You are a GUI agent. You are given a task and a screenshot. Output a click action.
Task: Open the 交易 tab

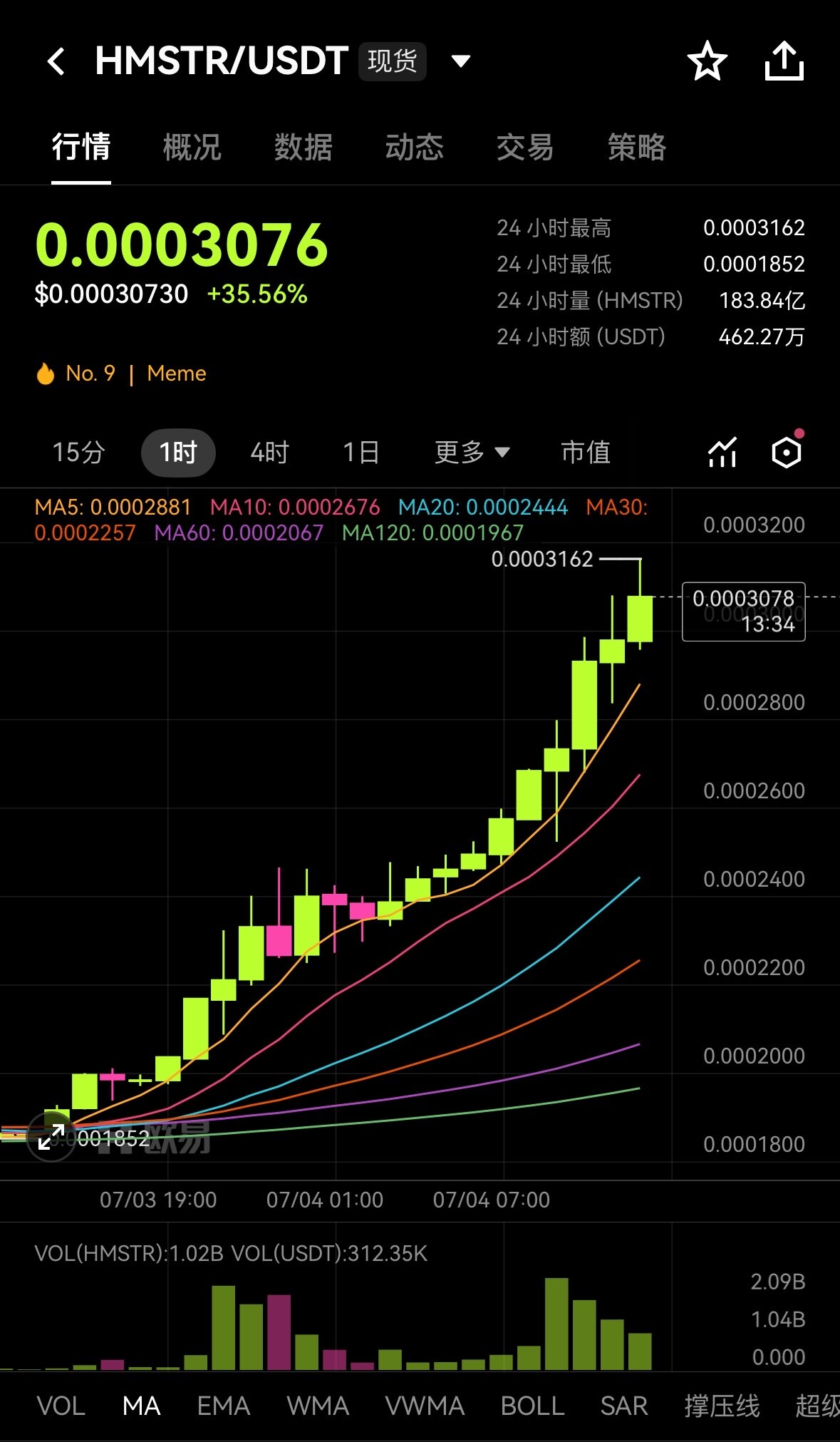tap(525, 148)
